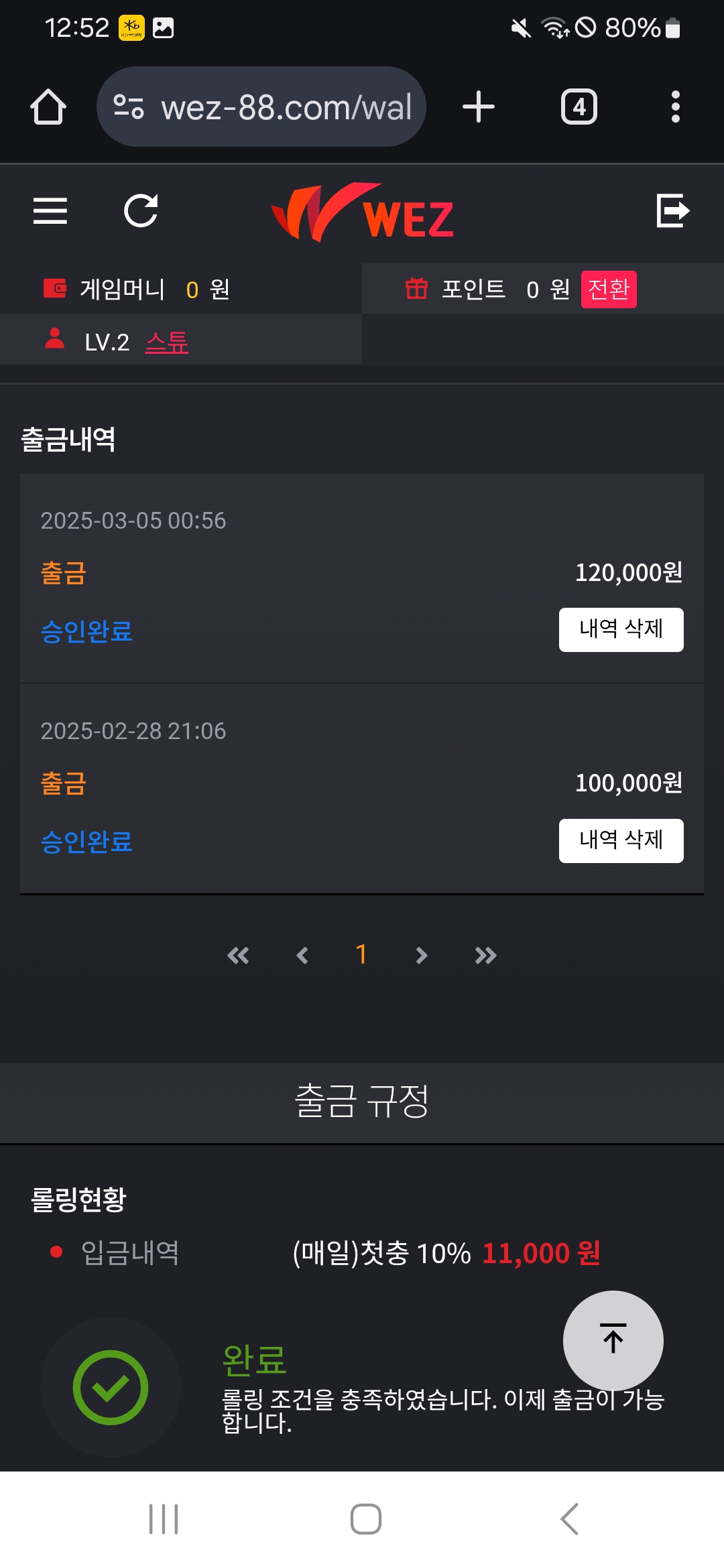Jump to last page of withdrawal history

(485, 956)
